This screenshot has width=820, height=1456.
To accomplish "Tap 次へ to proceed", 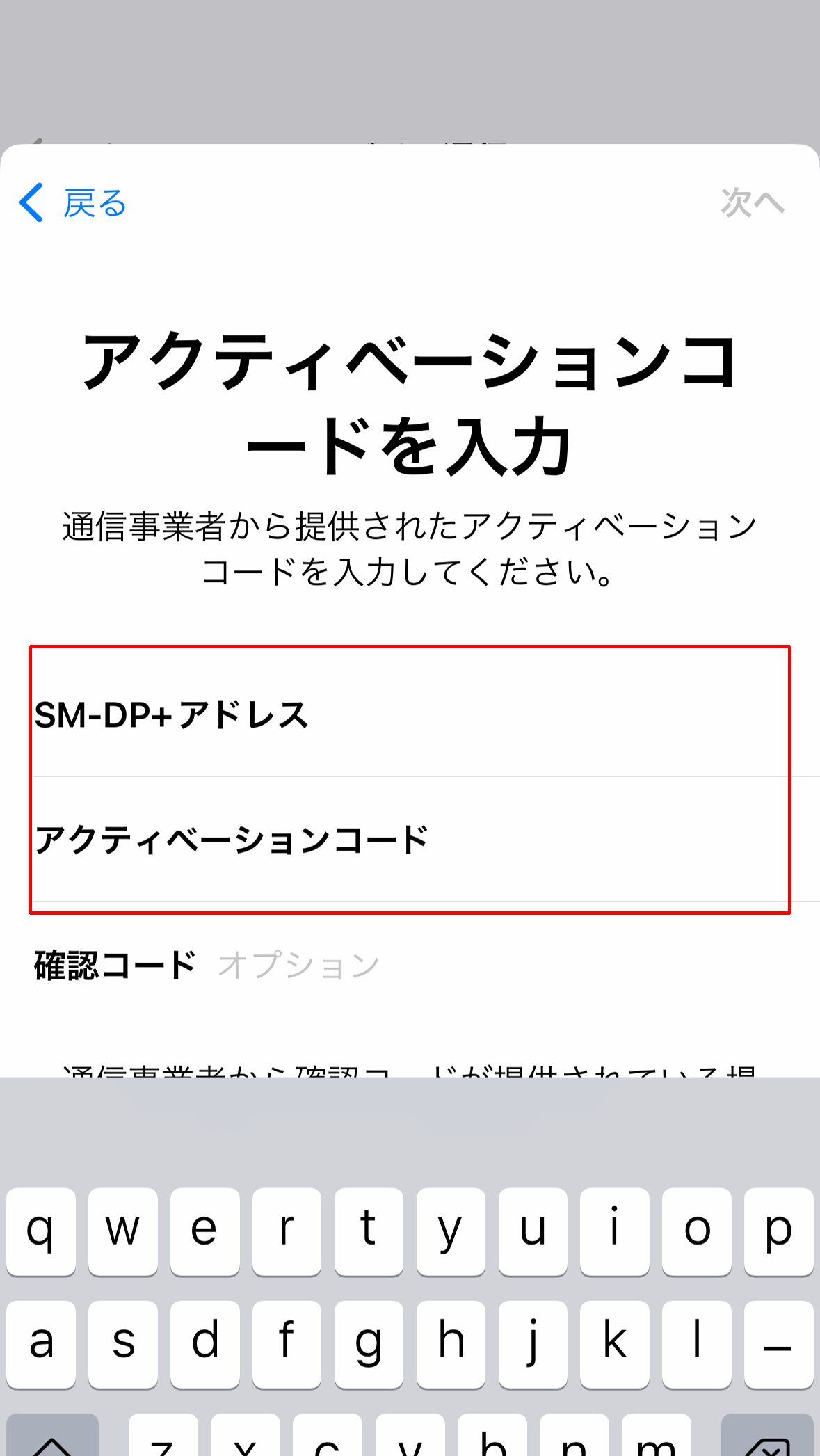I will (753, 203).
